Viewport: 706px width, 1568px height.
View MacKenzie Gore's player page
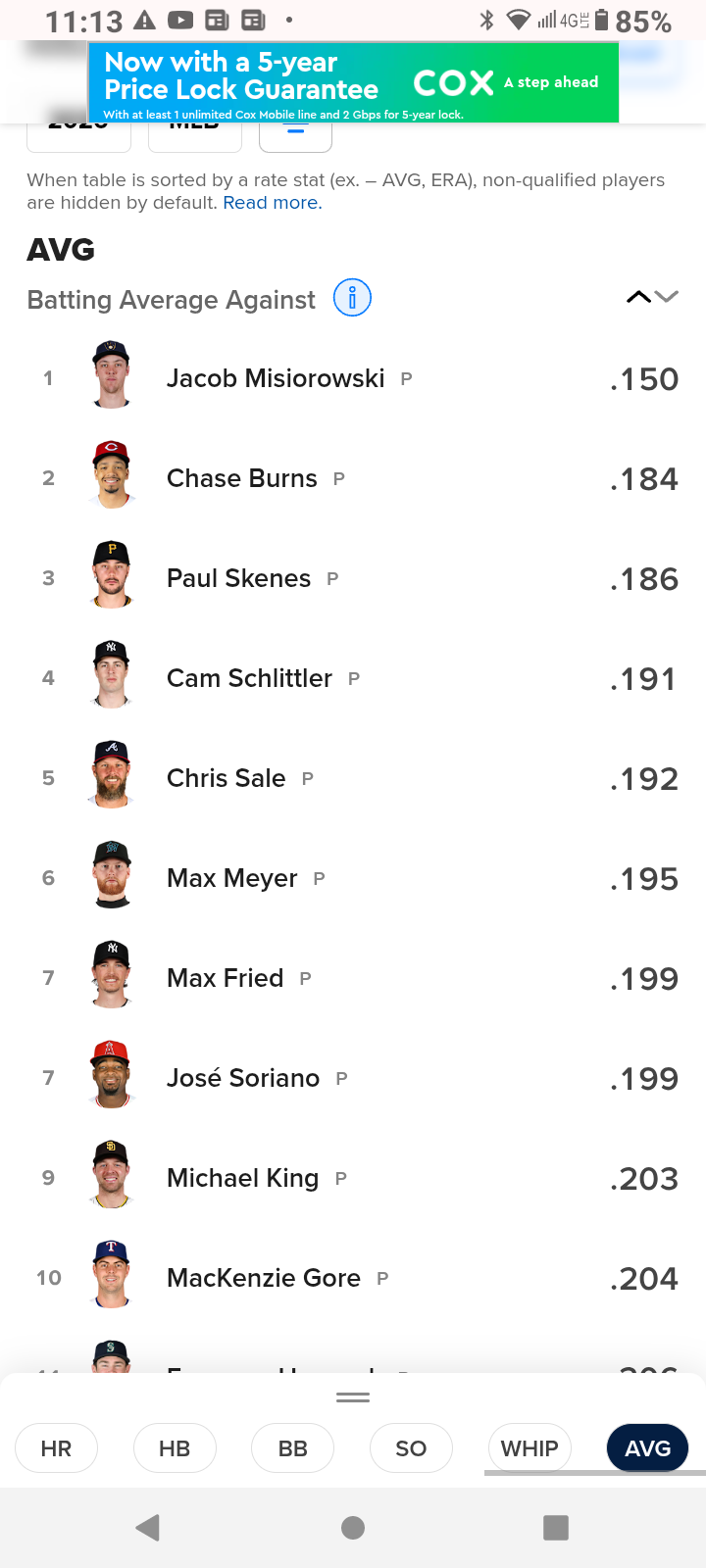[264, 1278]
